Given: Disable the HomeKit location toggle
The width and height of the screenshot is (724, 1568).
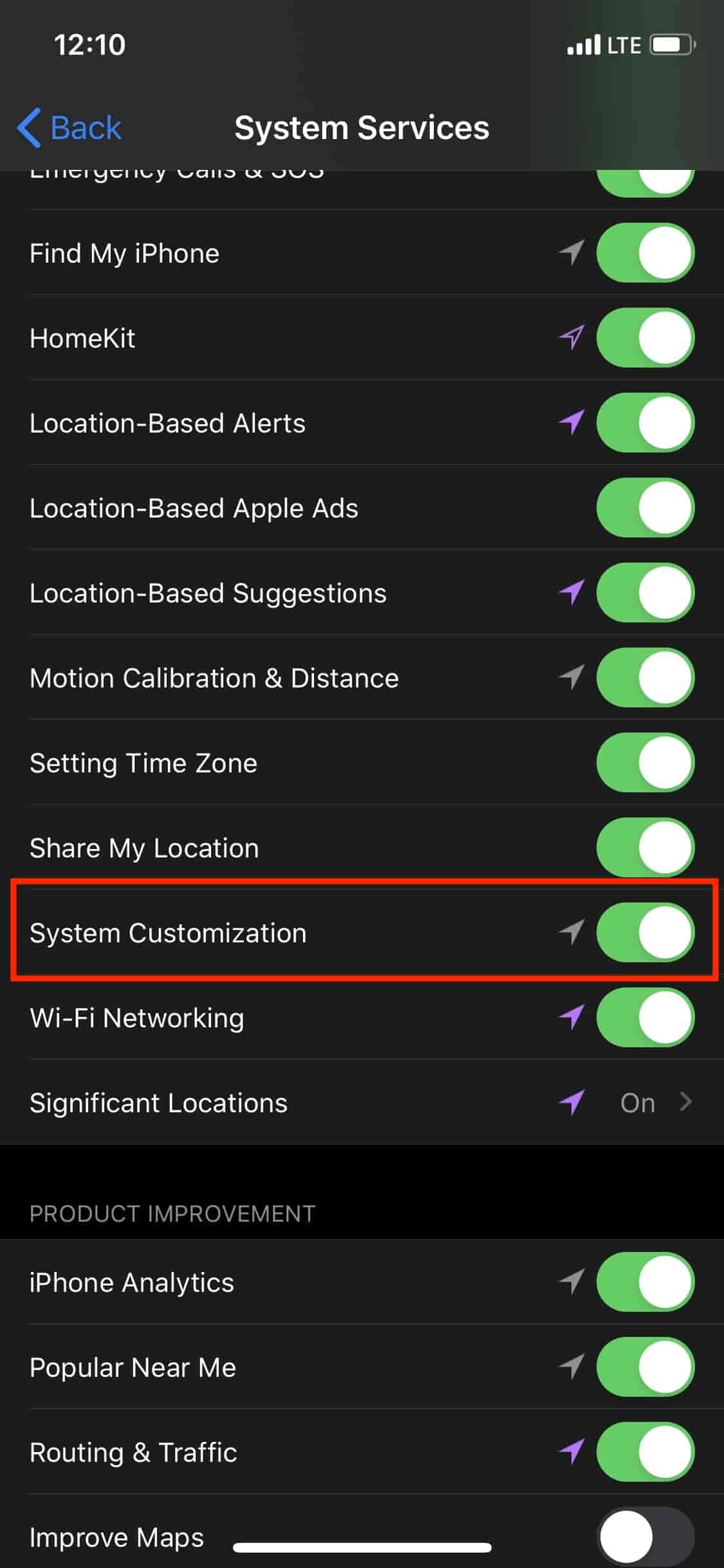Looking at the screenshot, I should coord(645,338).
